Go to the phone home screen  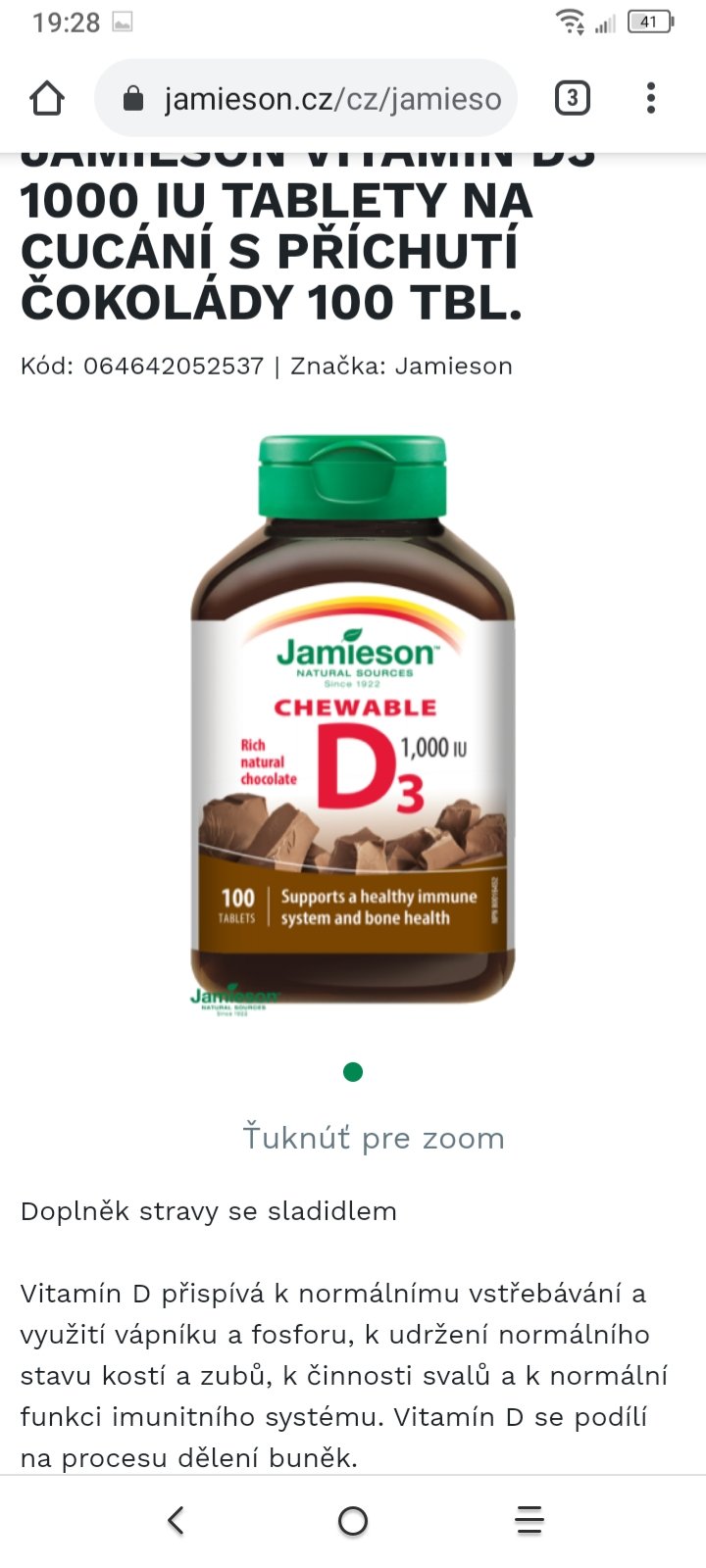353,1520
